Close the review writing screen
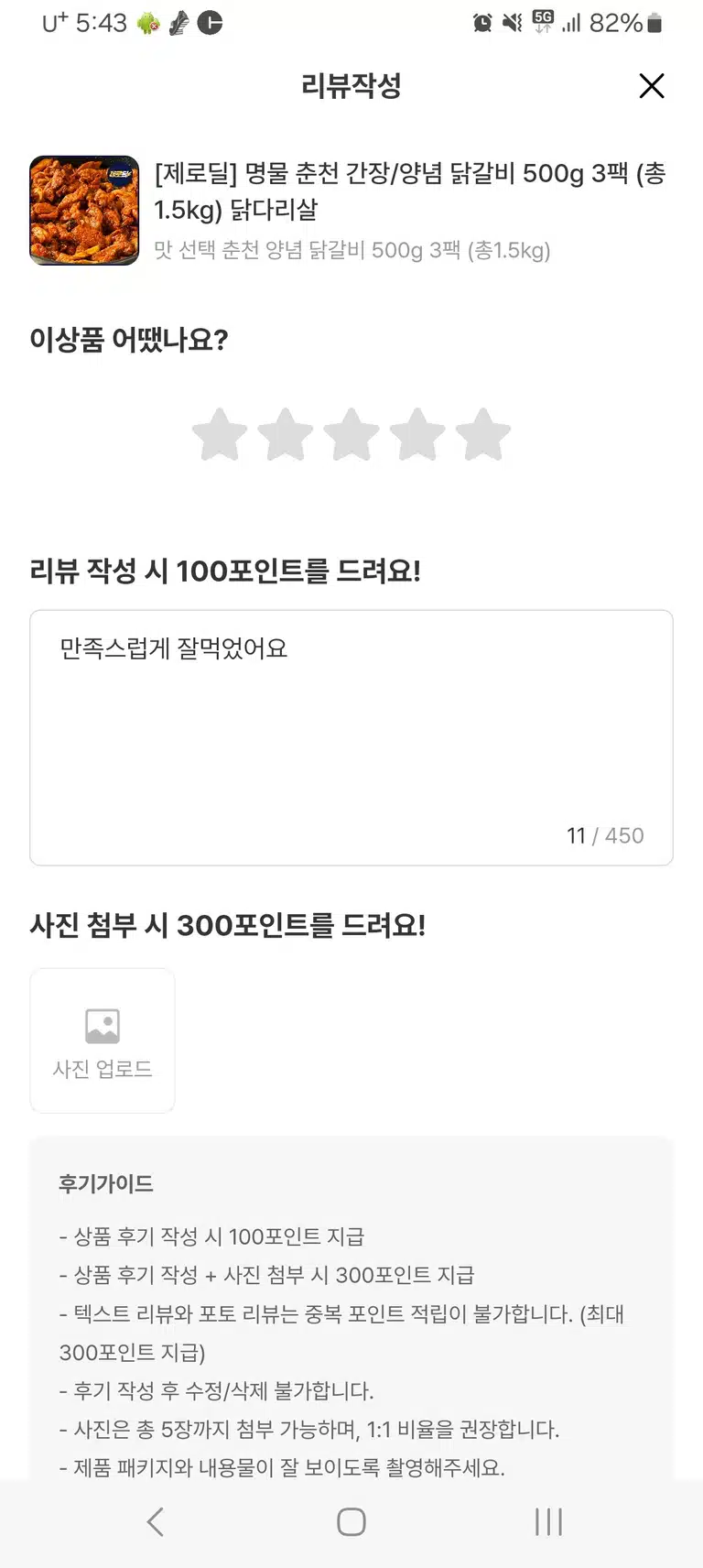703x1568 pixels. [x=652, y=86]
